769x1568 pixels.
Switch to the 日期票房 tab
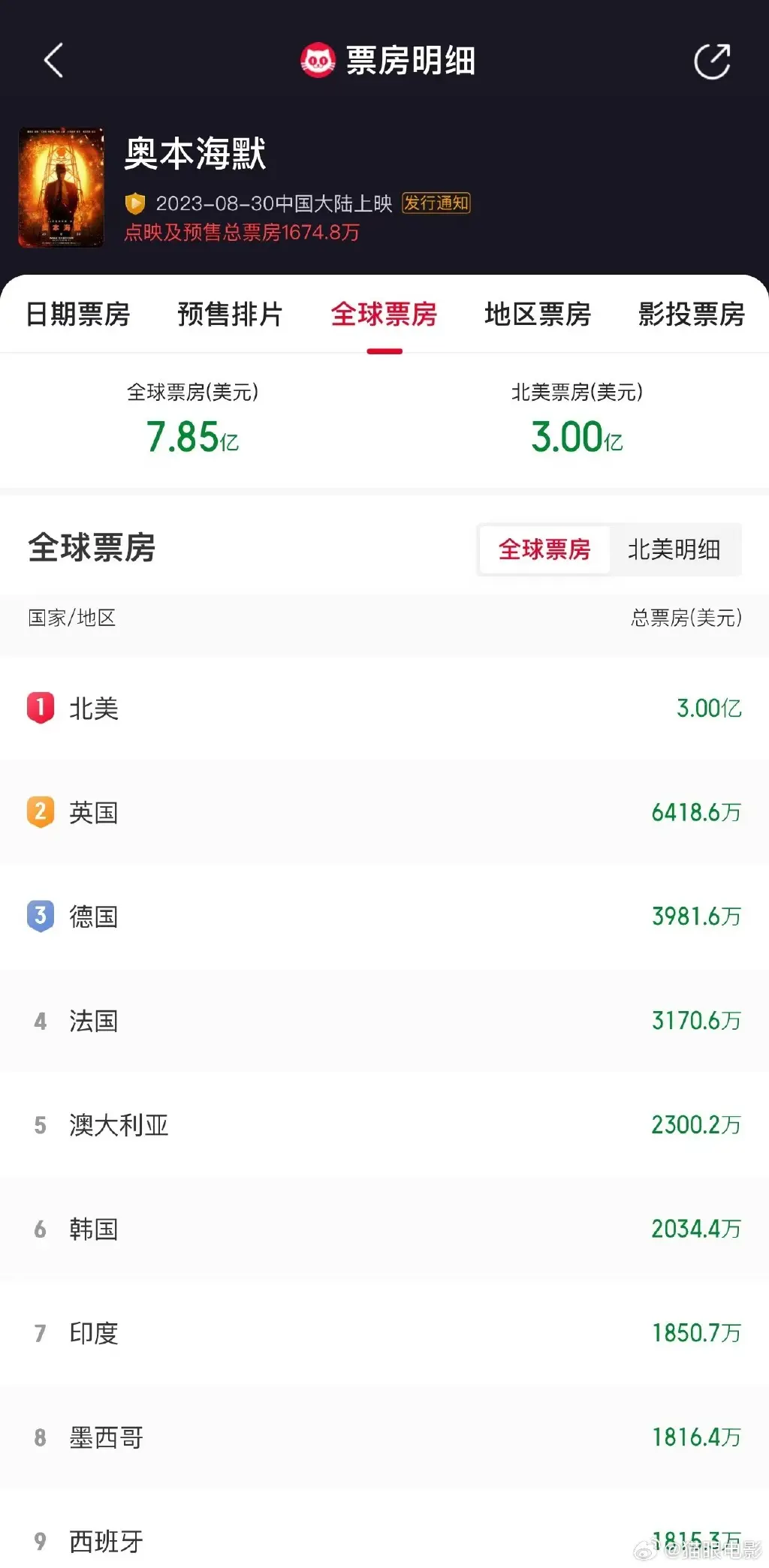point(77,314)
